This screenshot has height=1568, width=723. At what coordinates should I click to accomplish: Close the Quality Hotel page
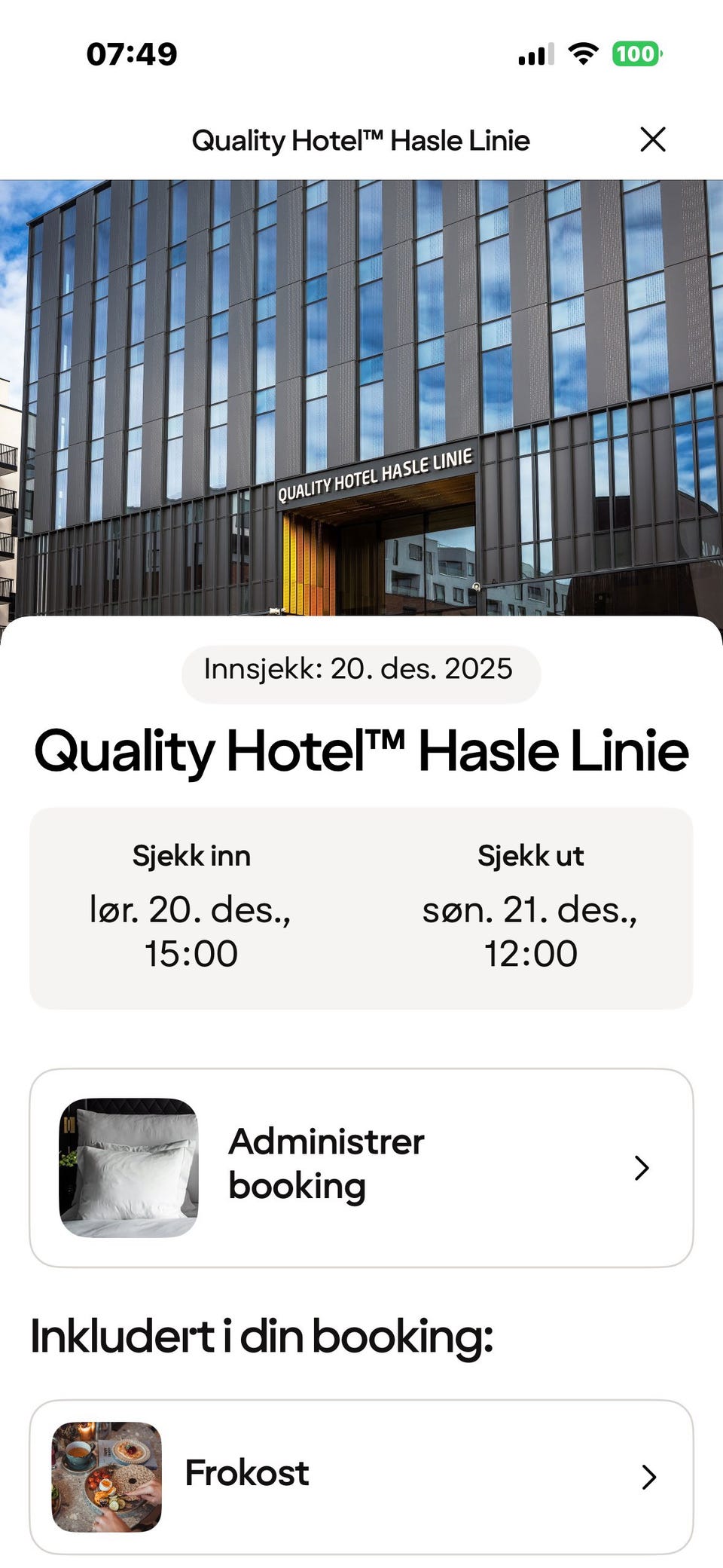tap(652, 139)
